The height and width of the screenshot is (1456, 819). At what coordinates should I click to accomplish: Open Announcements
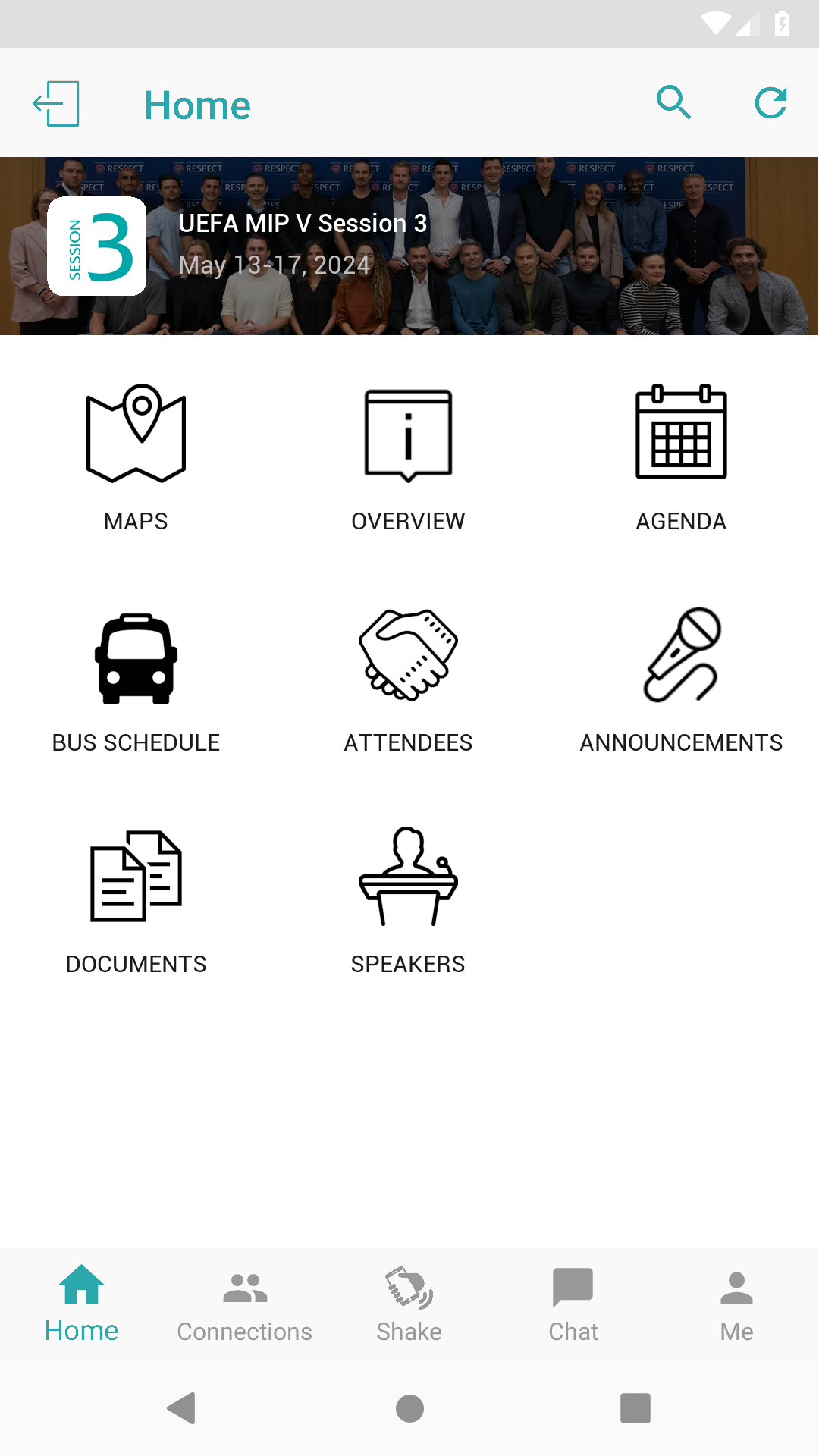coord(681,680)
